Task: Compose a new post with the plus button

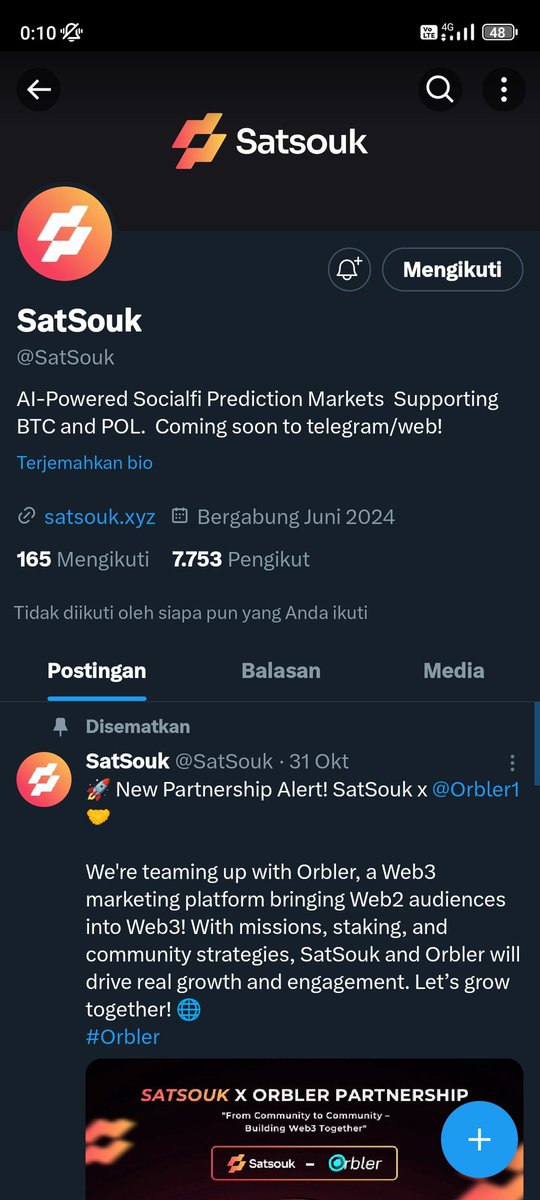Action: [x=480, y=1139]
